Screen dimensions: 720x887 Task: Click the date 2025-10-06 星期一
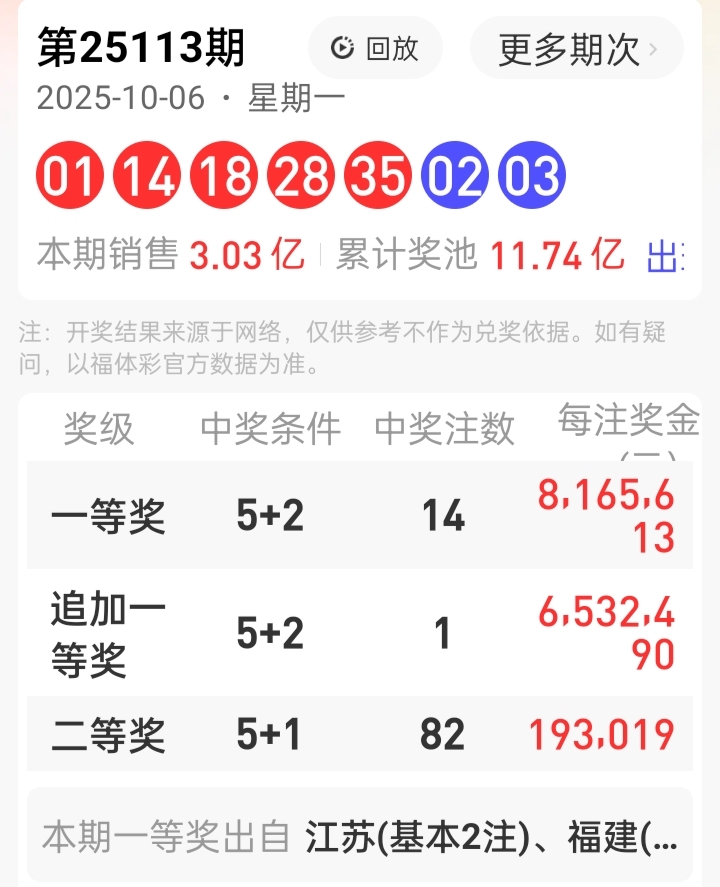[190, 97]
